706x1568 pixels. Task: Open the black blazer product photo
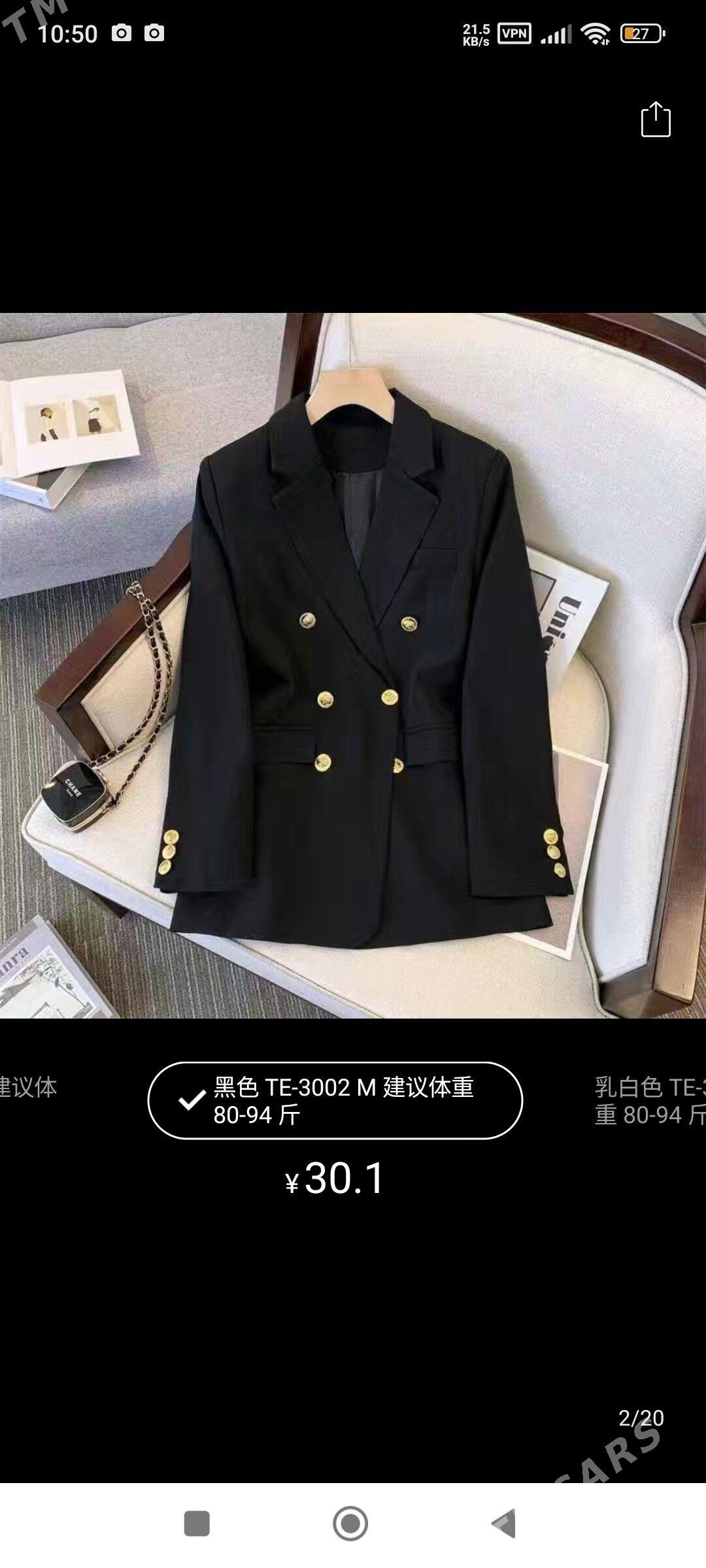click(353, 665)
